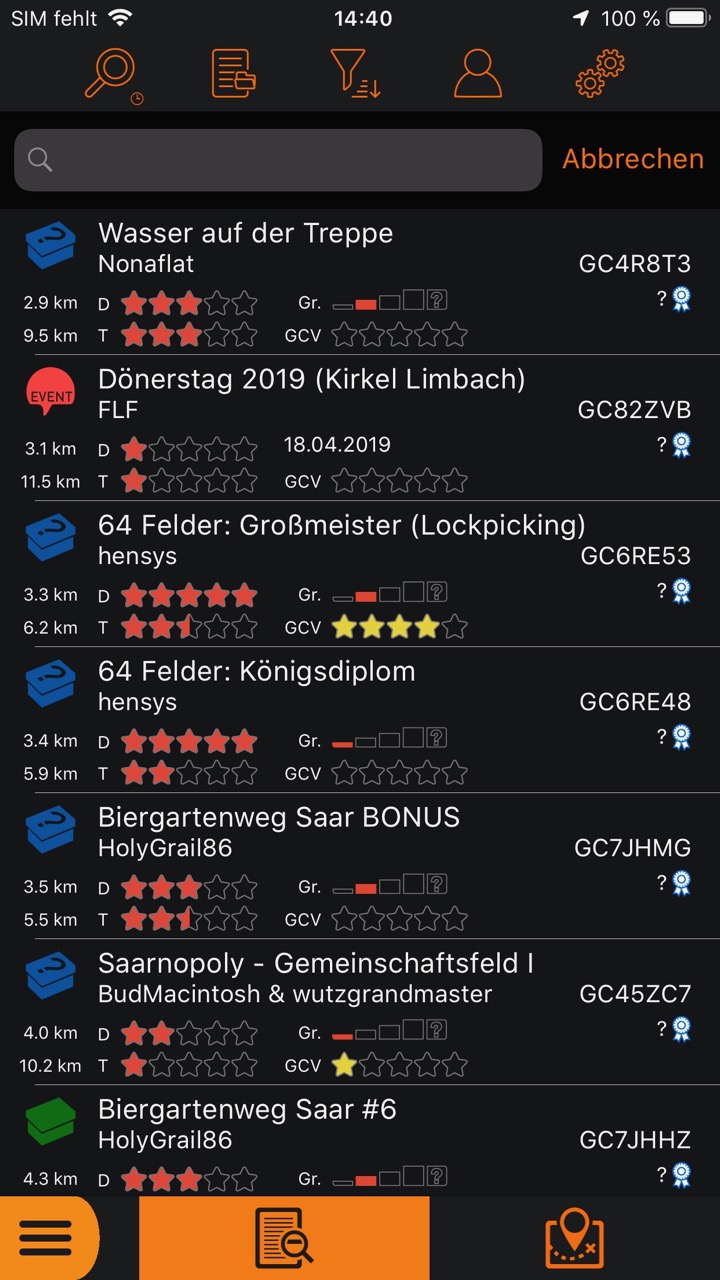Open cache Biergartenweg Saar #6
The image size is (720, 1280).
pyautogui.click(x=360, y=1141)
